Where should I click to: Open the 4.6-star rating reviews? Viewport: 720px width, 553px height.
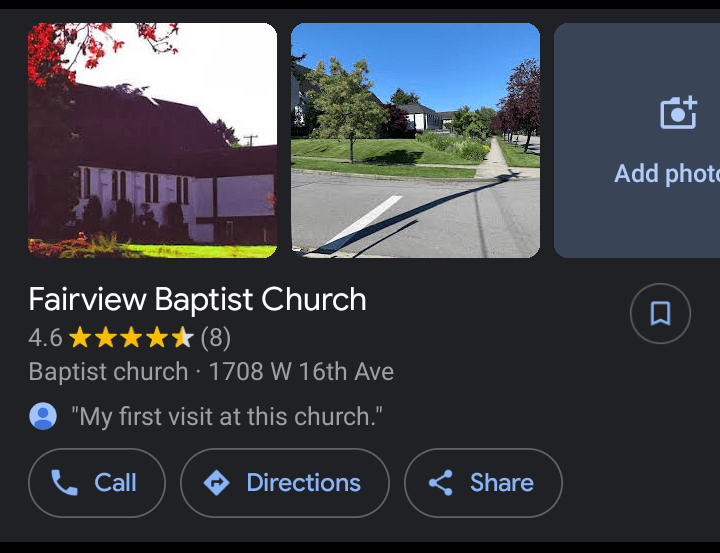(x=130, y=338)
